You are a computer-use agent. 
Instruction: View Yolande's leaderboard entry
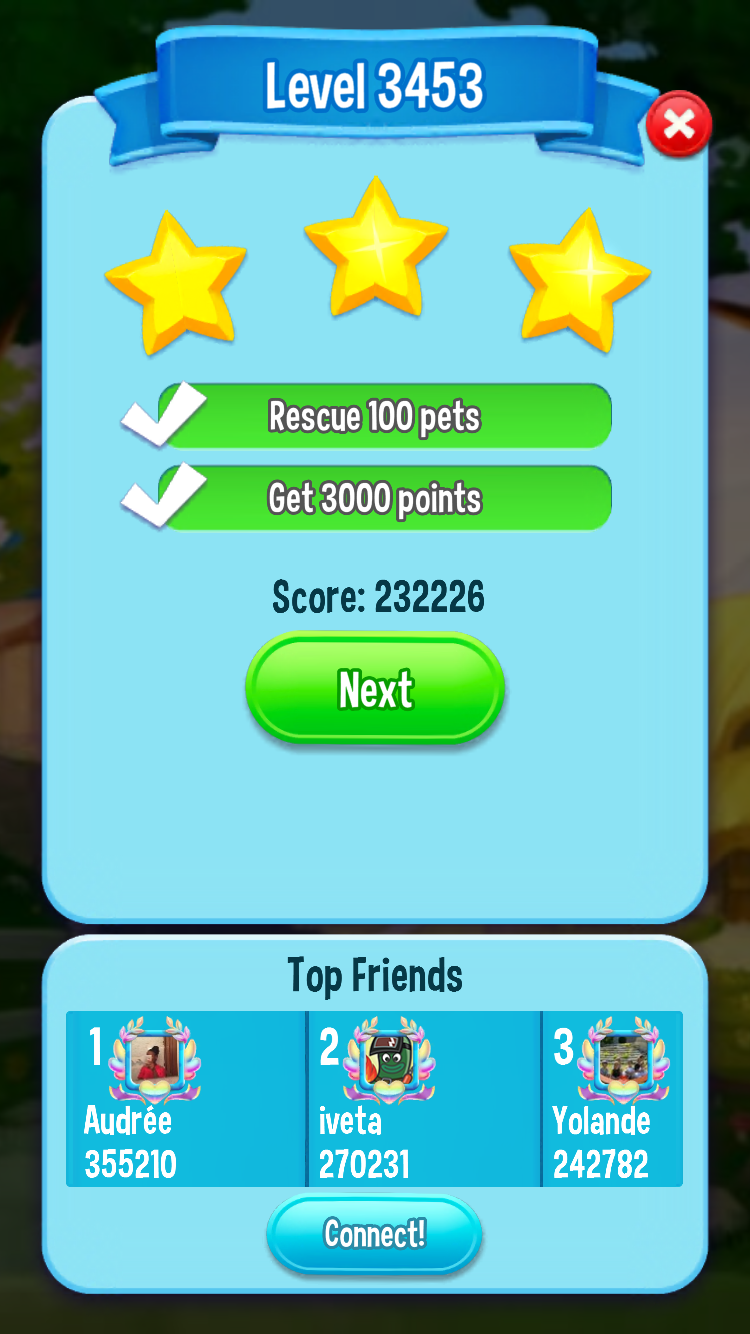pyautogui.click(x=612, y=1098)
